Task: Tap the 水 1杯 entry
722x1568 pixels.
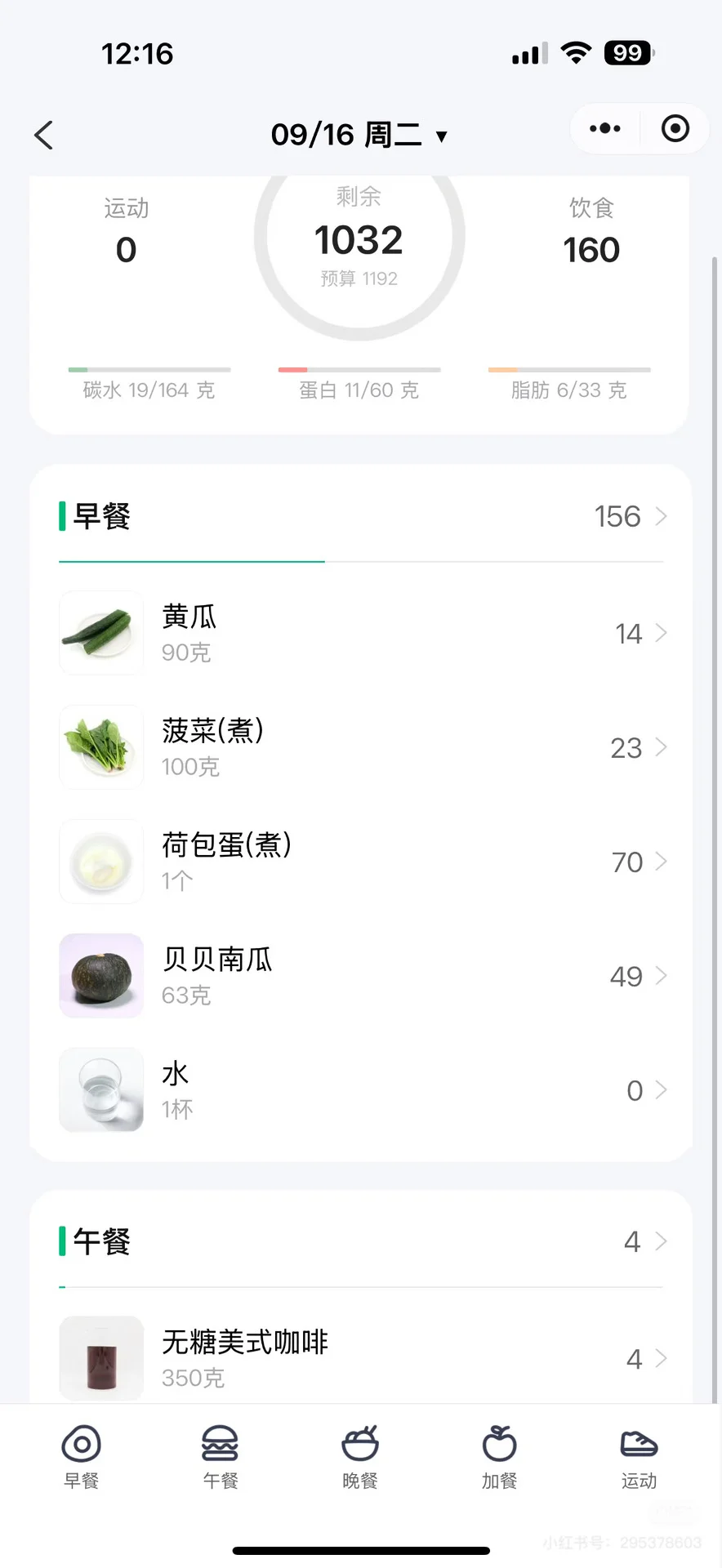Action: (361, 1090)
